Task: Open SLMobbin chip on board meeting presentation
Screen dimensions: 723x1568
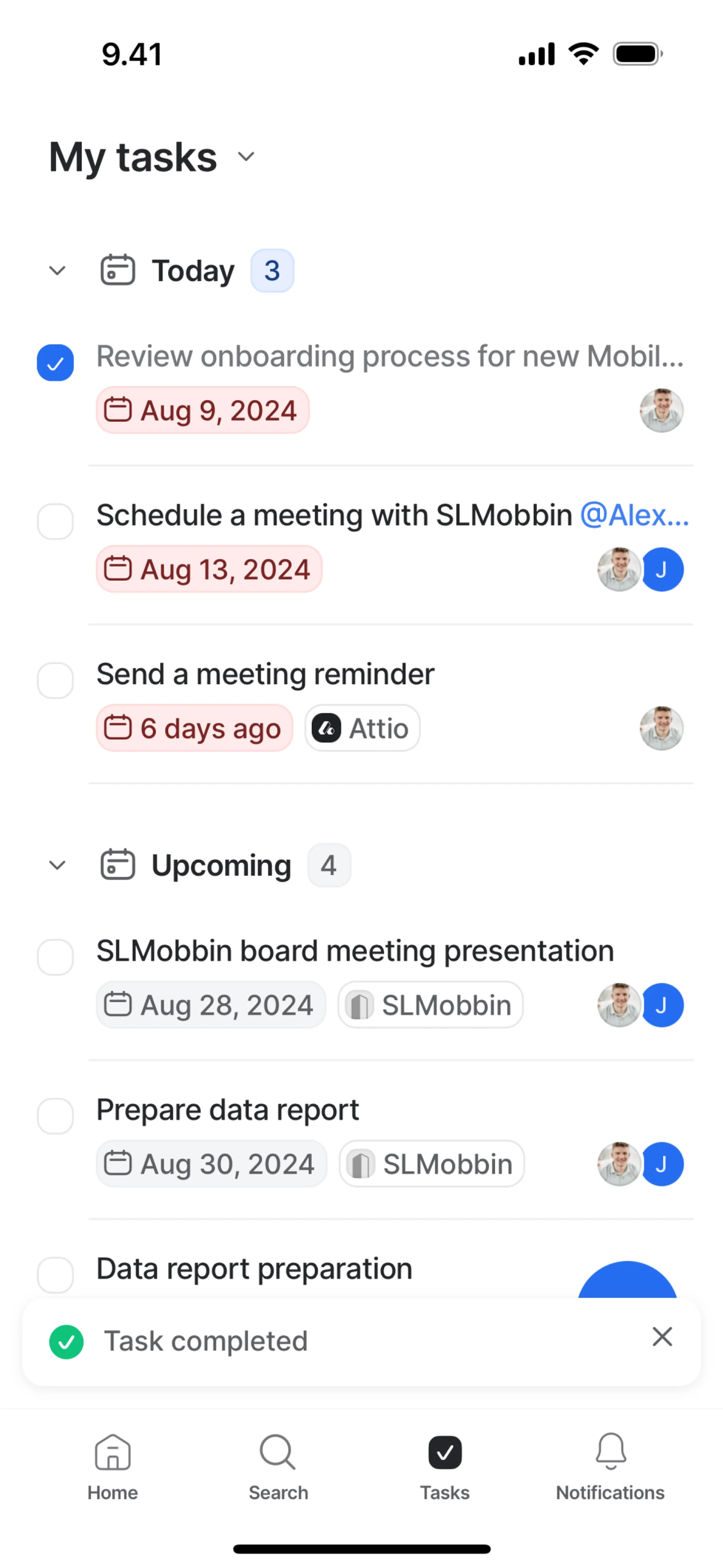Action: 430,1005
